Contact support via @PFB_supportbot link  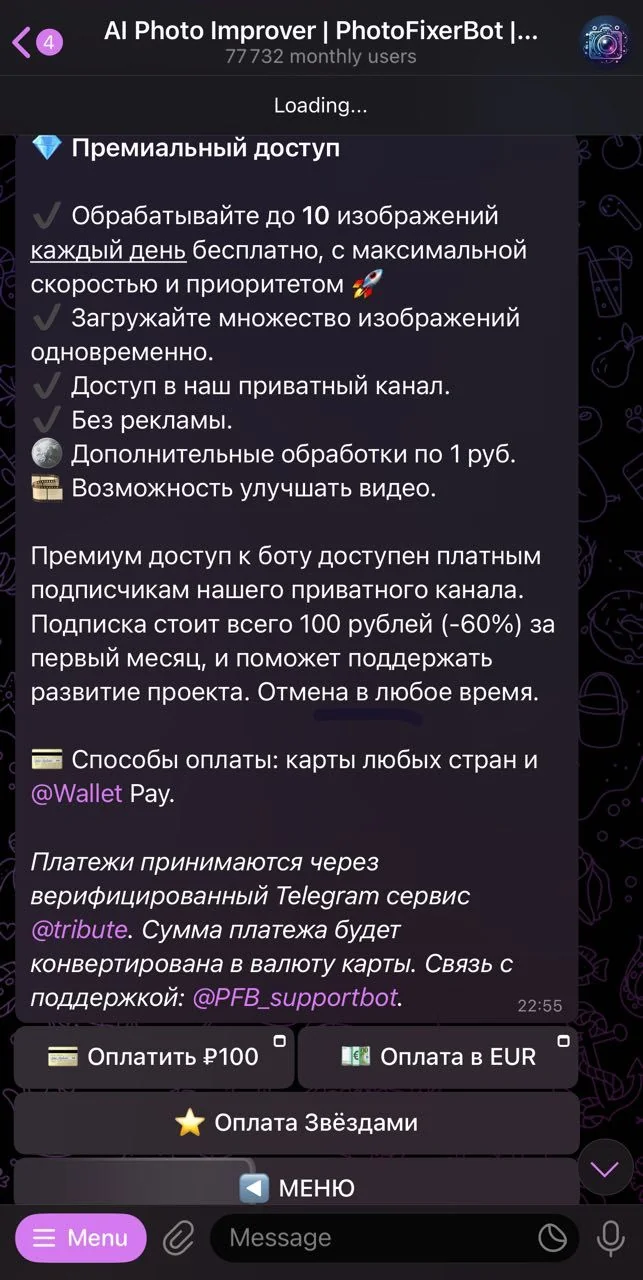tap(294, 998)
